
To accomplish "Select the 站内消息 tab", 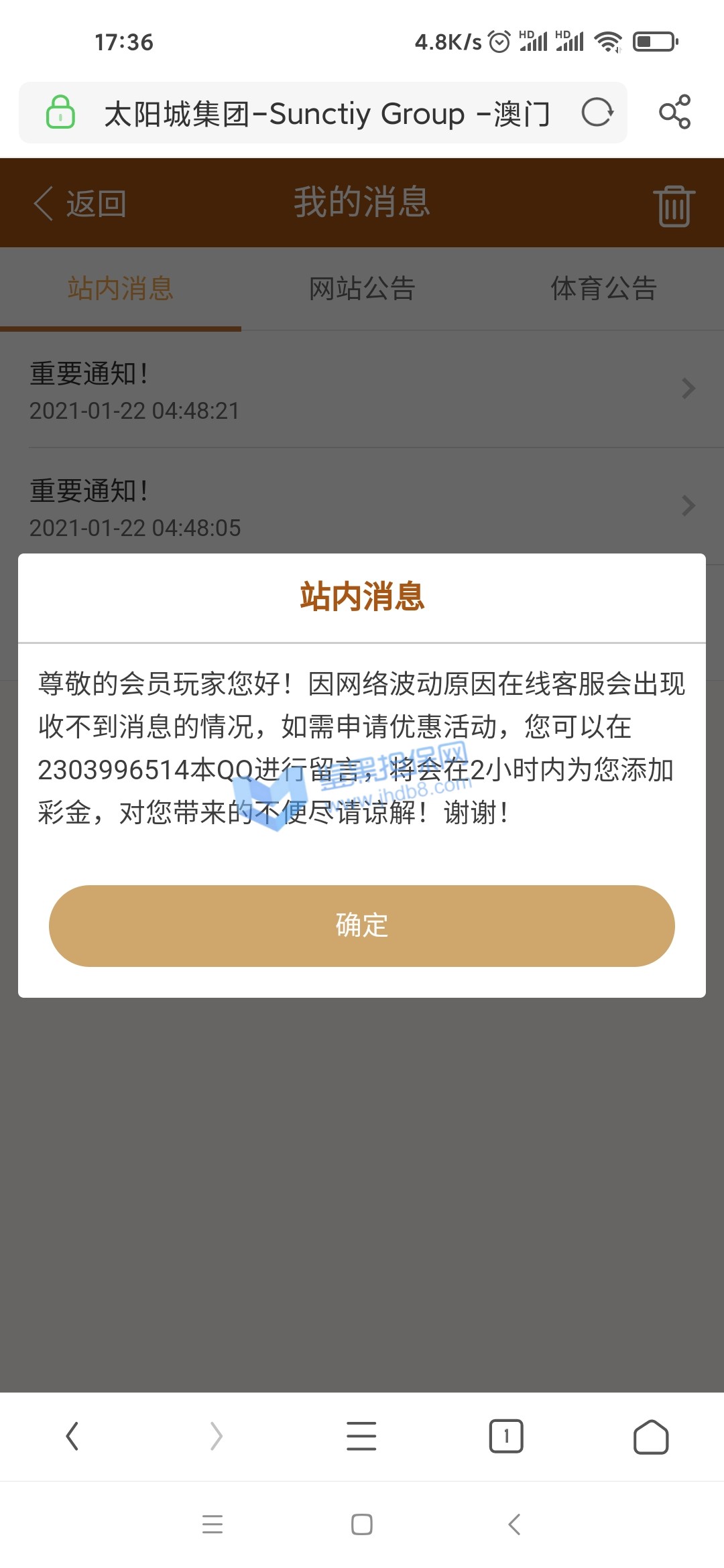I will click(x=121, y=289).
